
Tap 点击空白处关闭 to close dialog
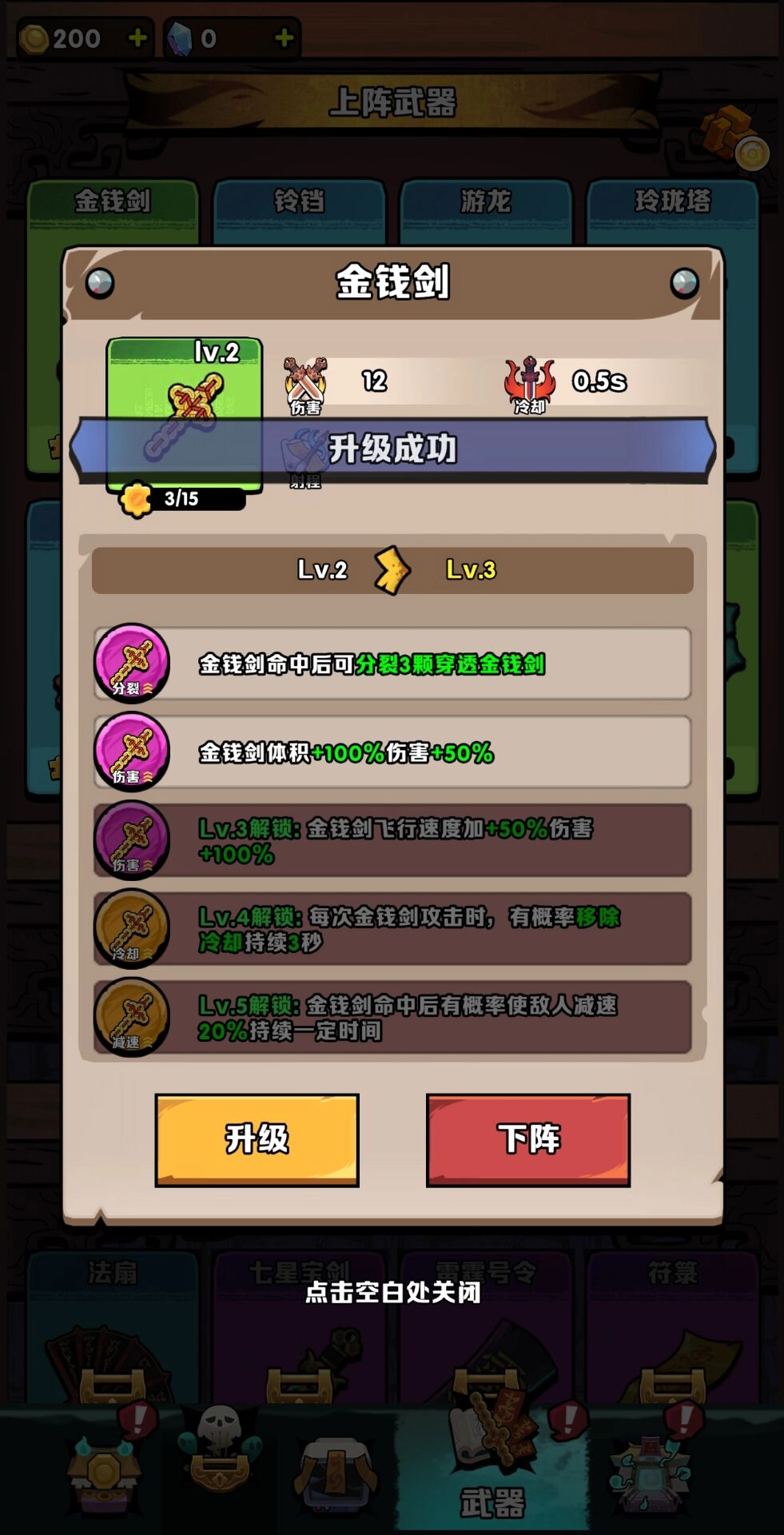tap(392, 1292)
